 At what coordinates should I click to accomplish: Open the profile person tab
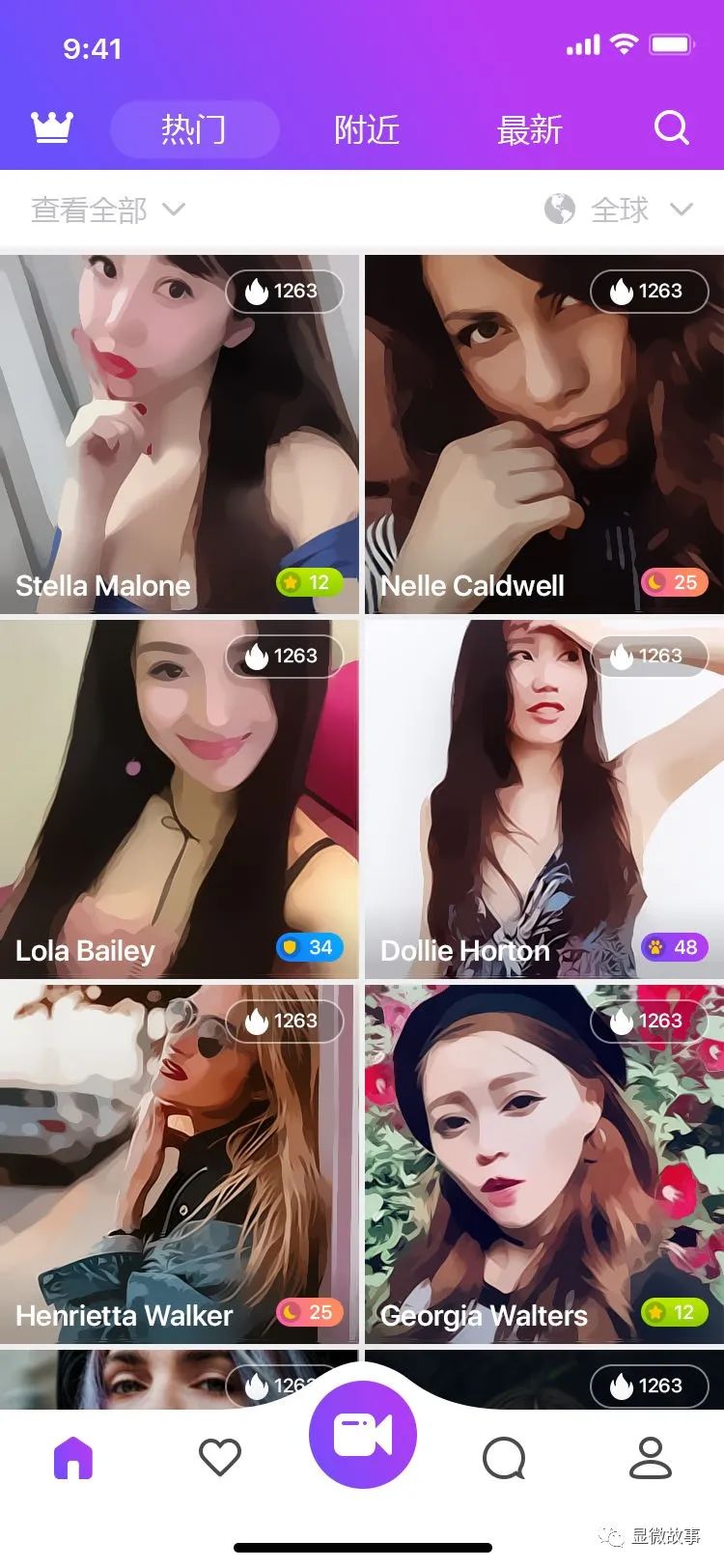[x=650, y=1458]
